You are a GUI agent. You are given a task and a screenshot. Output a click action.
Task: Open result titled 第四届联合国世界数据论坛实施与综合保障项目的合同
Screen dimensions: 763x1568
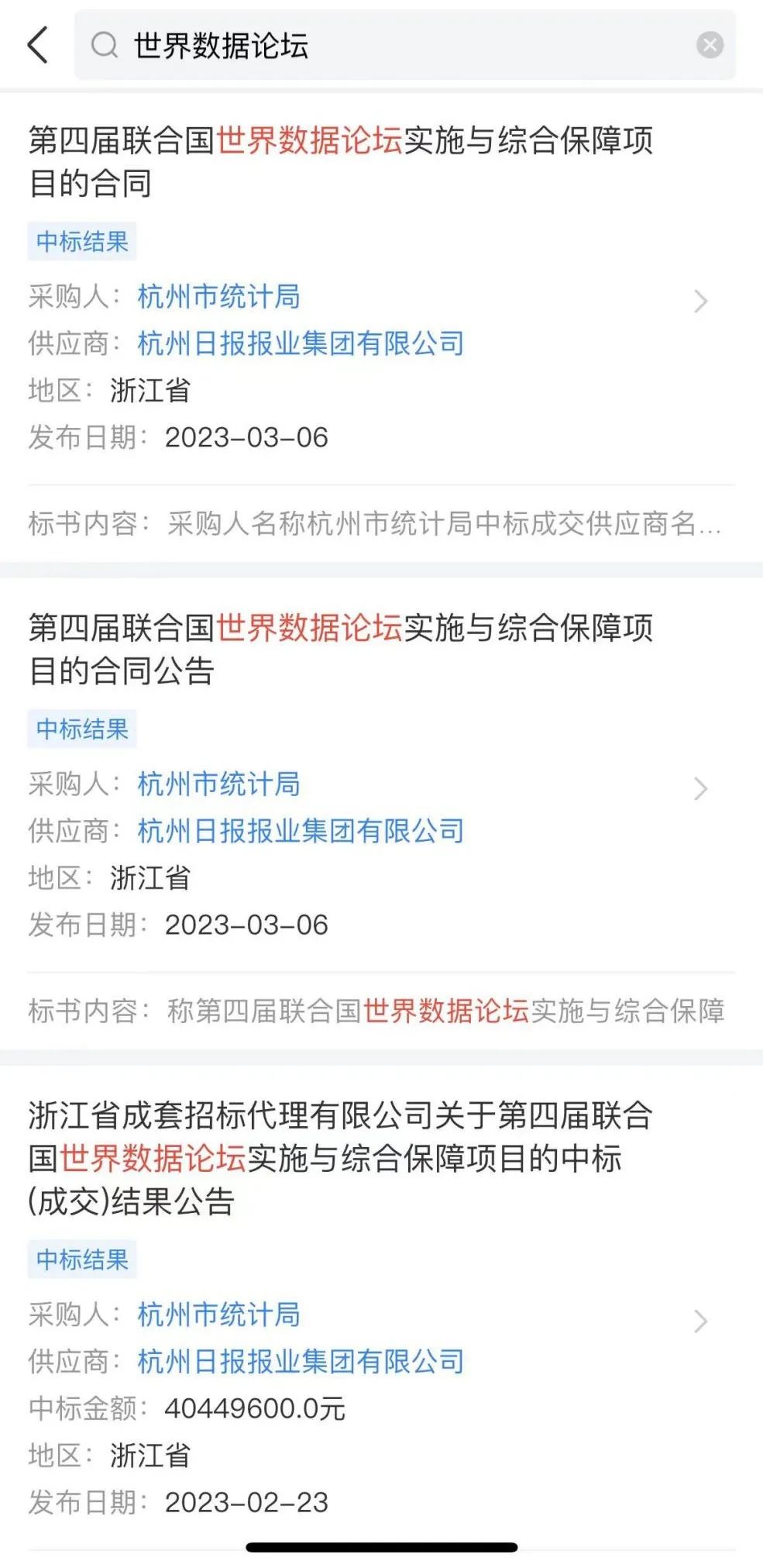coord(341,161)
